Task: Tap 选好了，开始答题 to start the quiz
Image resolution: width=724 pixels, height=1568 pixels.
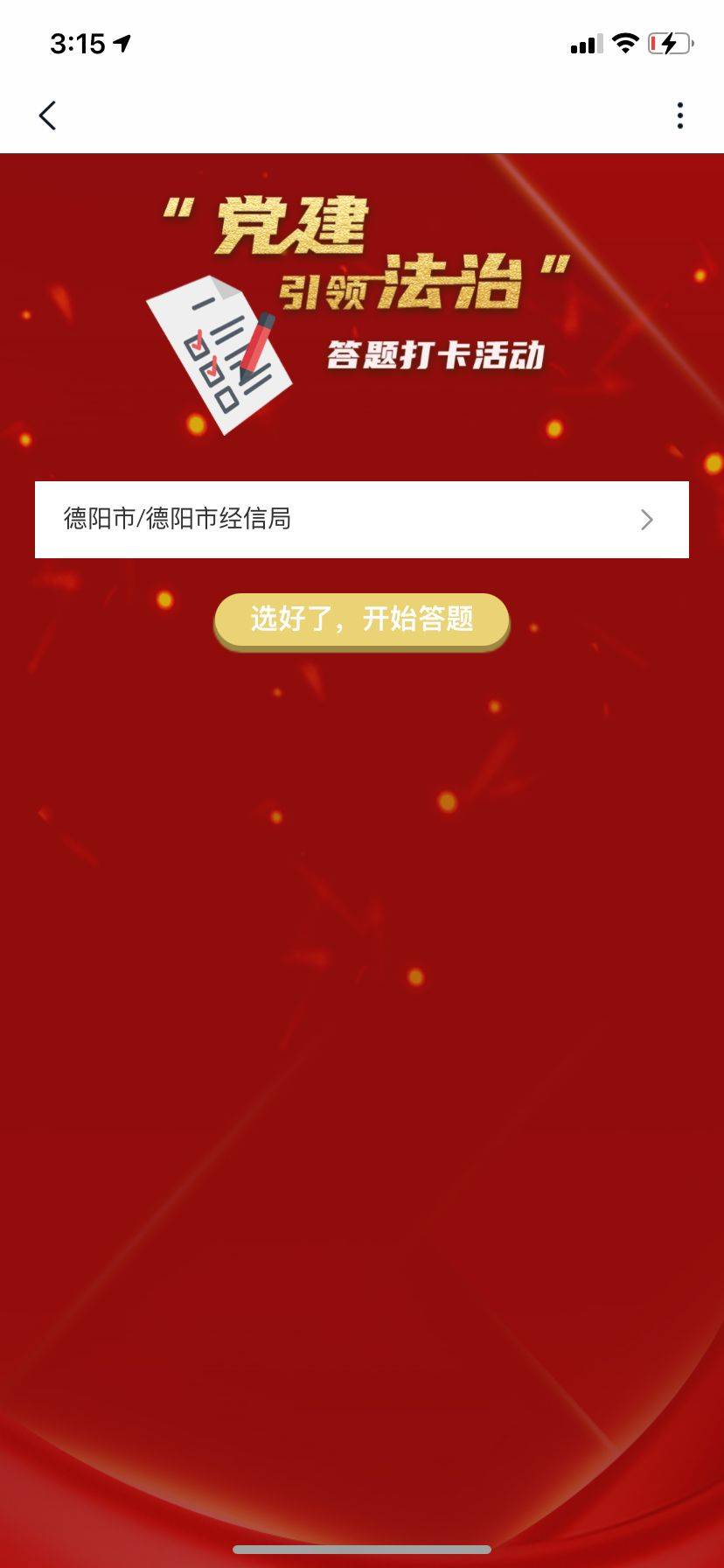Action: click(361, 619)
